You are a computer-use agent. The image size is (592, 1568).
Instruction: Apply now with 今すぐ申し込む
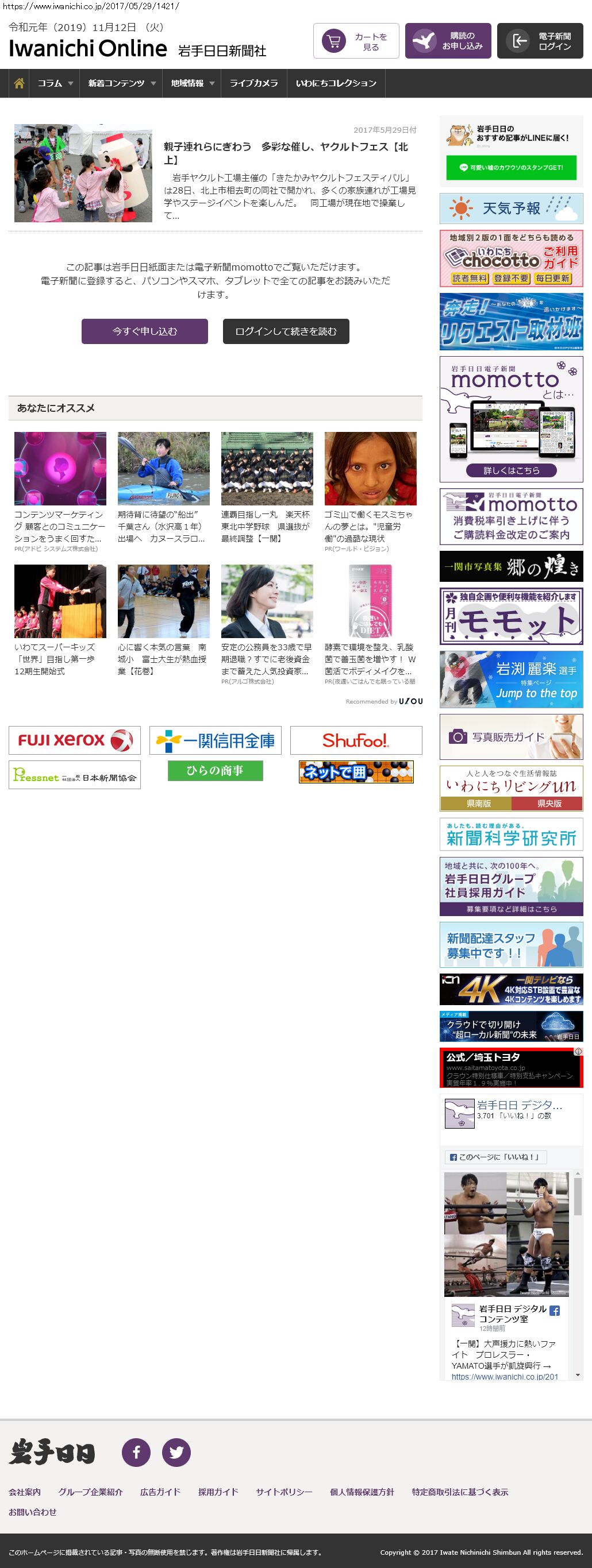(x=145, y=331)
